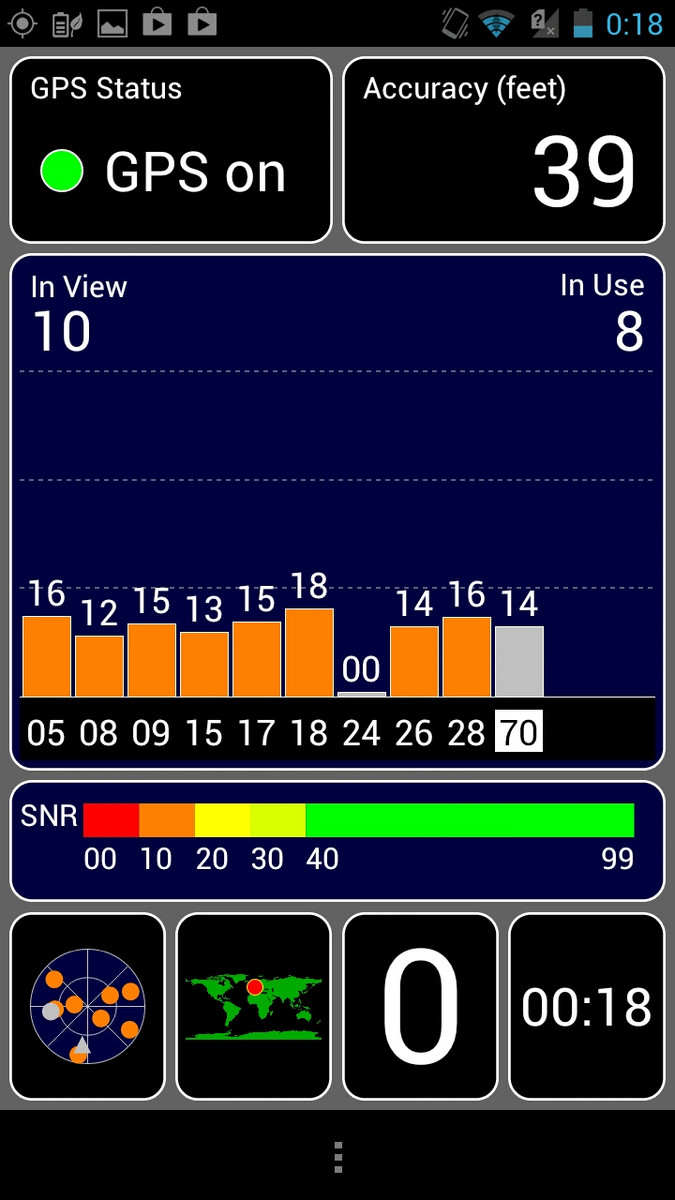Image resolution: width=675 pixels, height=1200 pixels.
Task: Tap the GPS Status panel
Action: [170, 150]
